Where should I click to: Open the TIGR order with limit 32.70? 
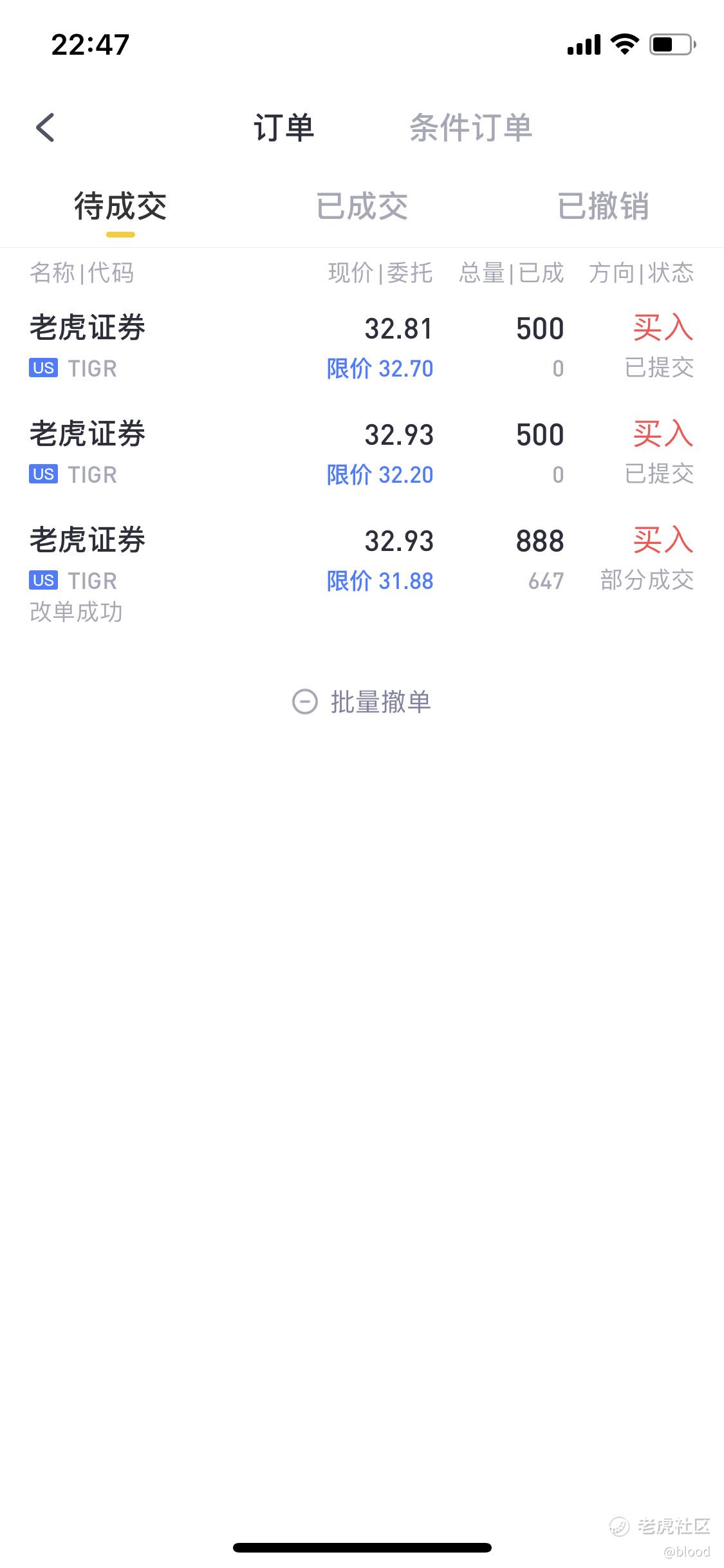coord(362,347)
